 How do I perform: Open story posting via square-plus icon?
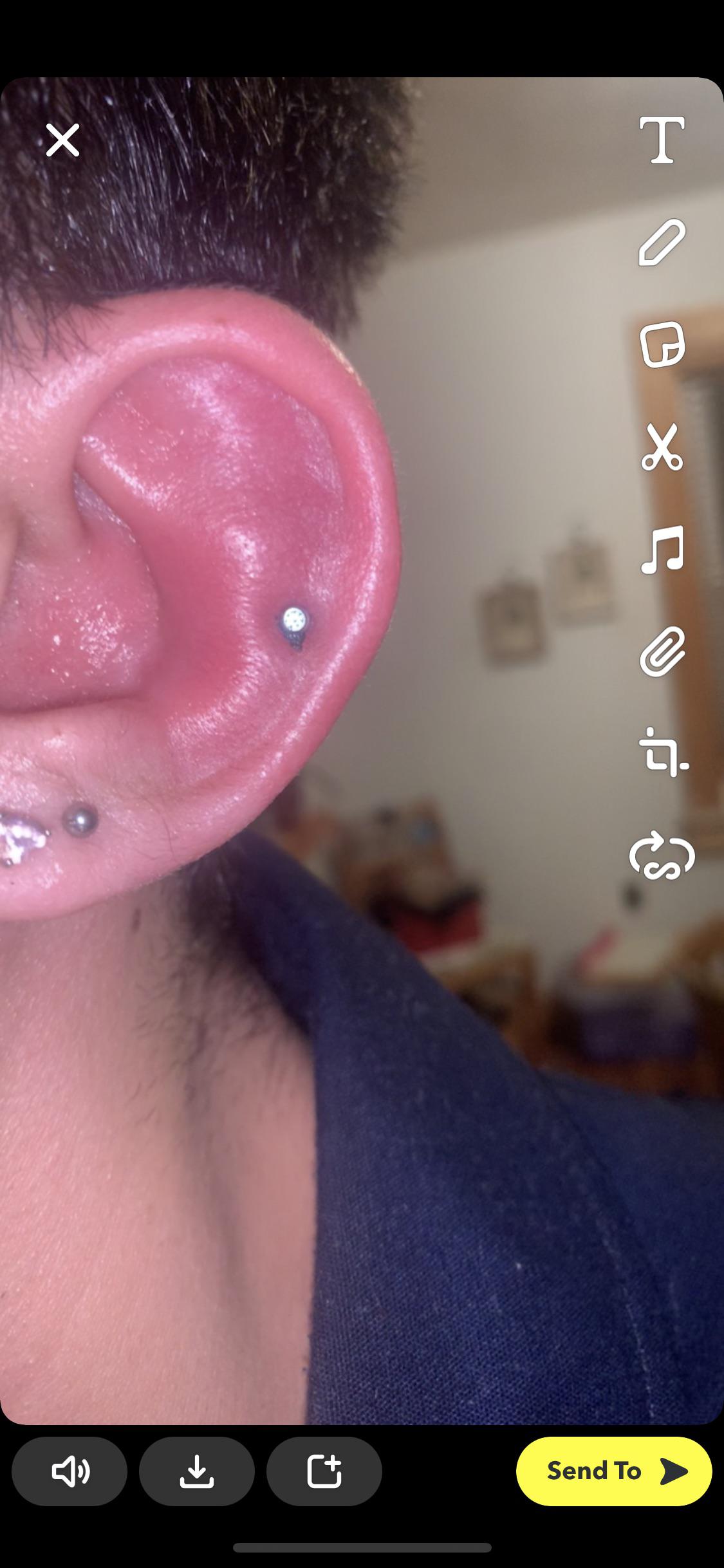(x=323, y=1471)
